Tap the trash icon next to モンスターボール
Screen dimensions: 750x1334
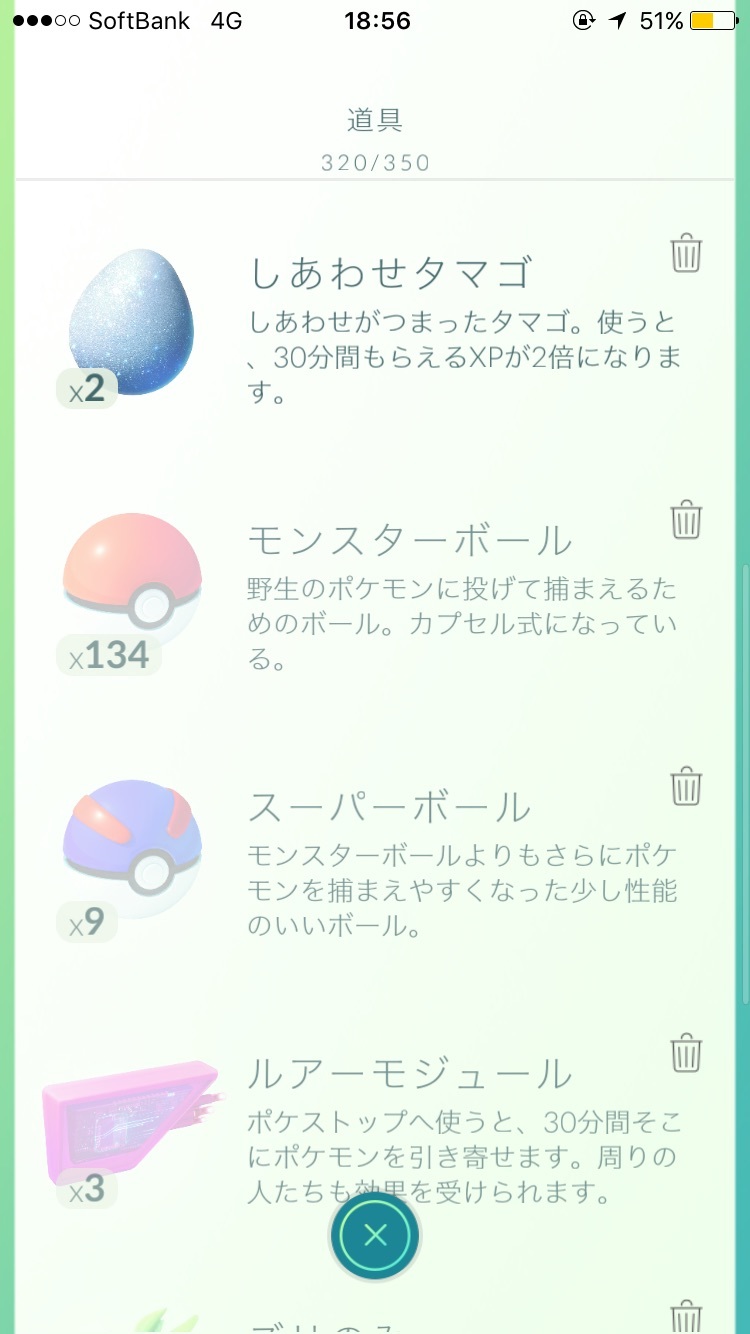[686, 520]
